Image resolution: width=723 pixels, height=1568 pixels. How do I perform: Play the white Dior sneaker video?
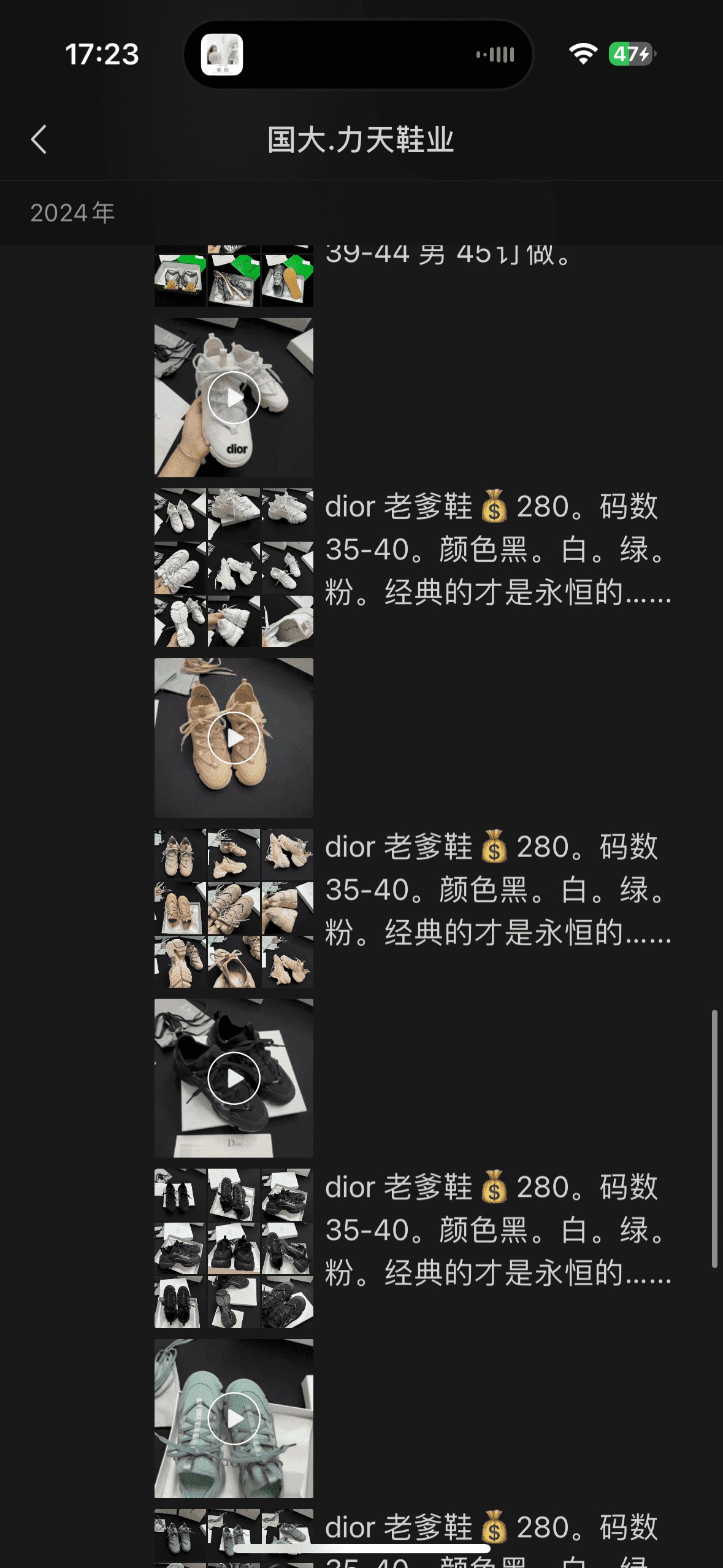(234, 398)
